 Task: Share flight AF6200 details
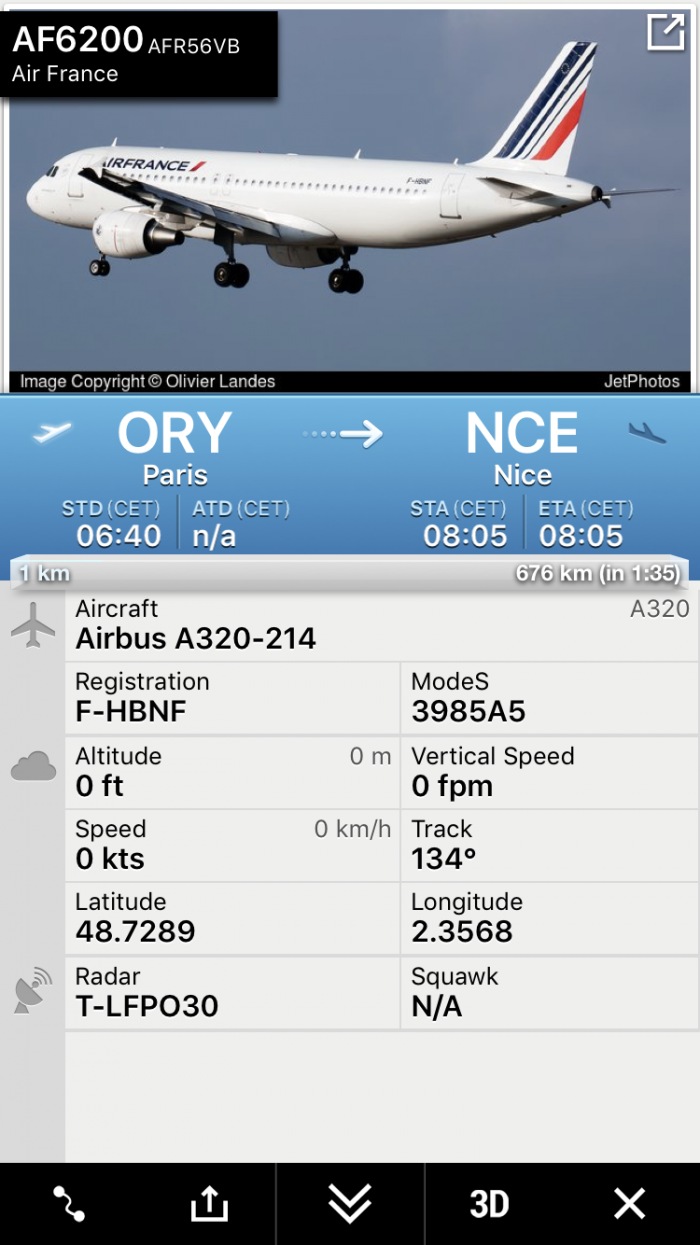coord(209,1203)
